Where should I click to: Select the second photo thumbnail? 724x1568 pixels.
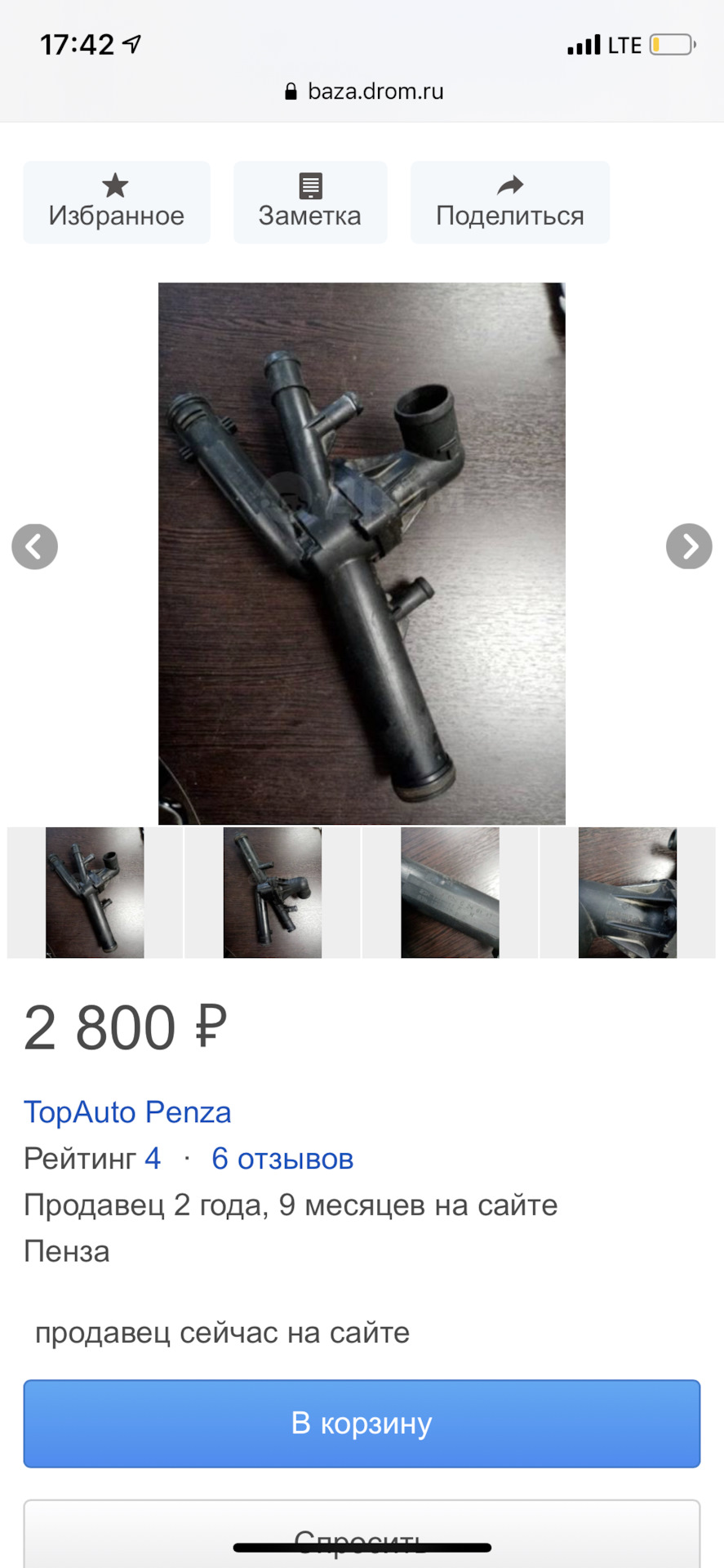pos(273,892)
